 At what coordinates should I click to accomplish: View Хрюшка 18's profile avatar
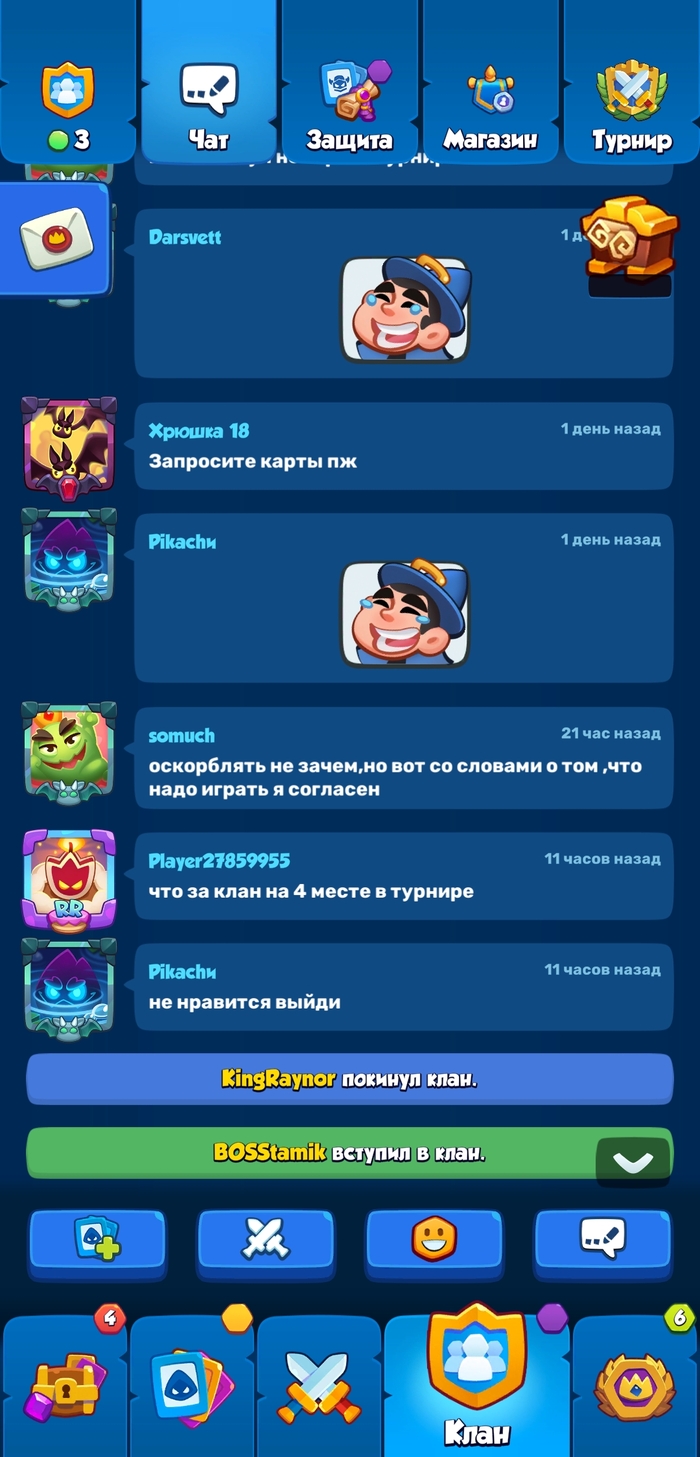(69, 446)
